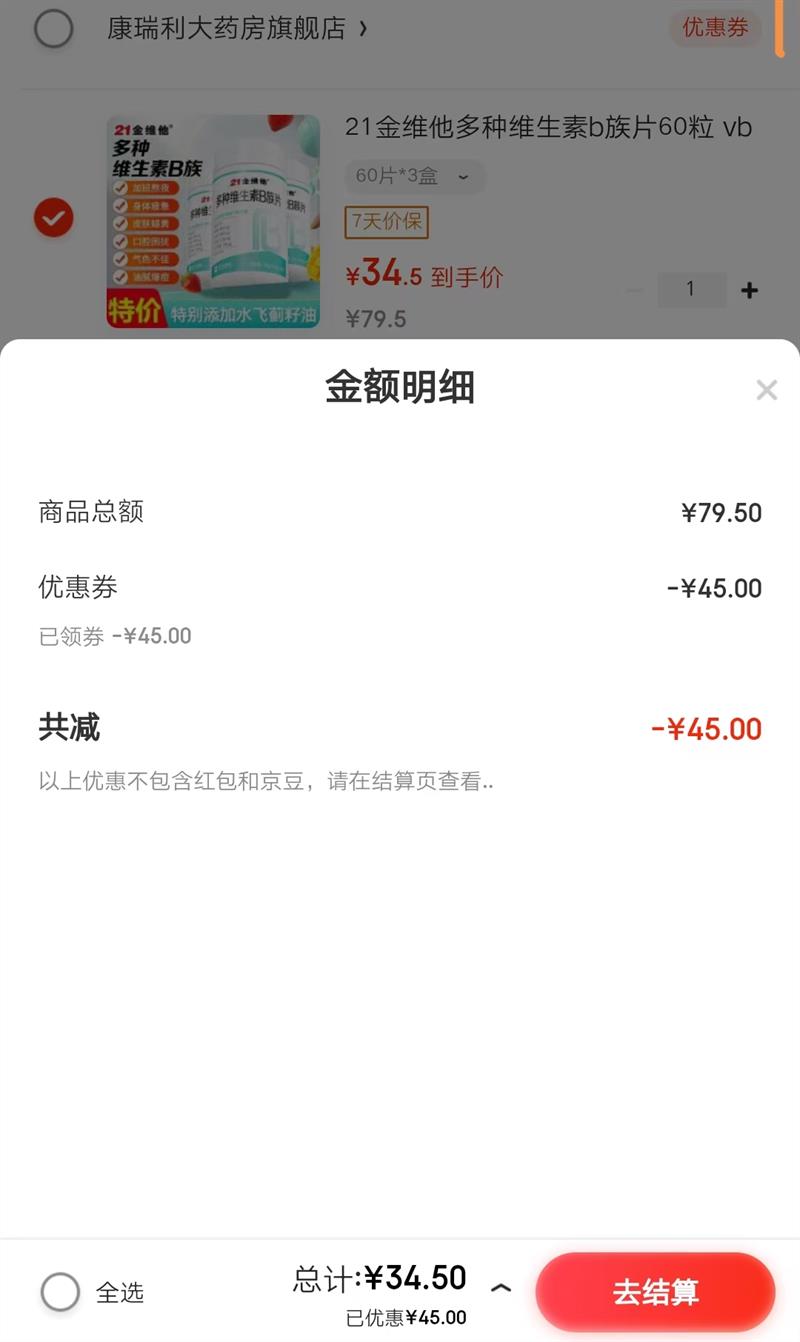Select the 全选 select-all circle
Viewport: 800px width, 1342px height.
click(x=60, y=1292)
